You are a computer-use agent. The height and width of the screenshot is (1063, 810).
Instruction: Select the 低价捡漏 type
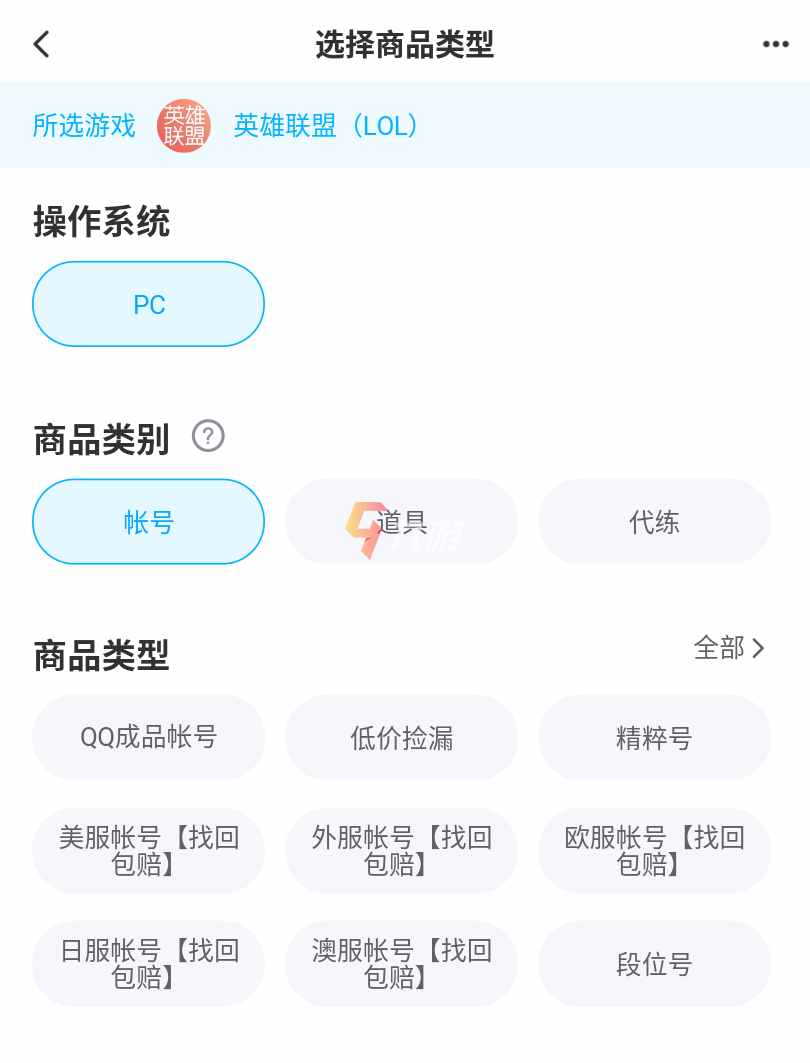point(401,737)
